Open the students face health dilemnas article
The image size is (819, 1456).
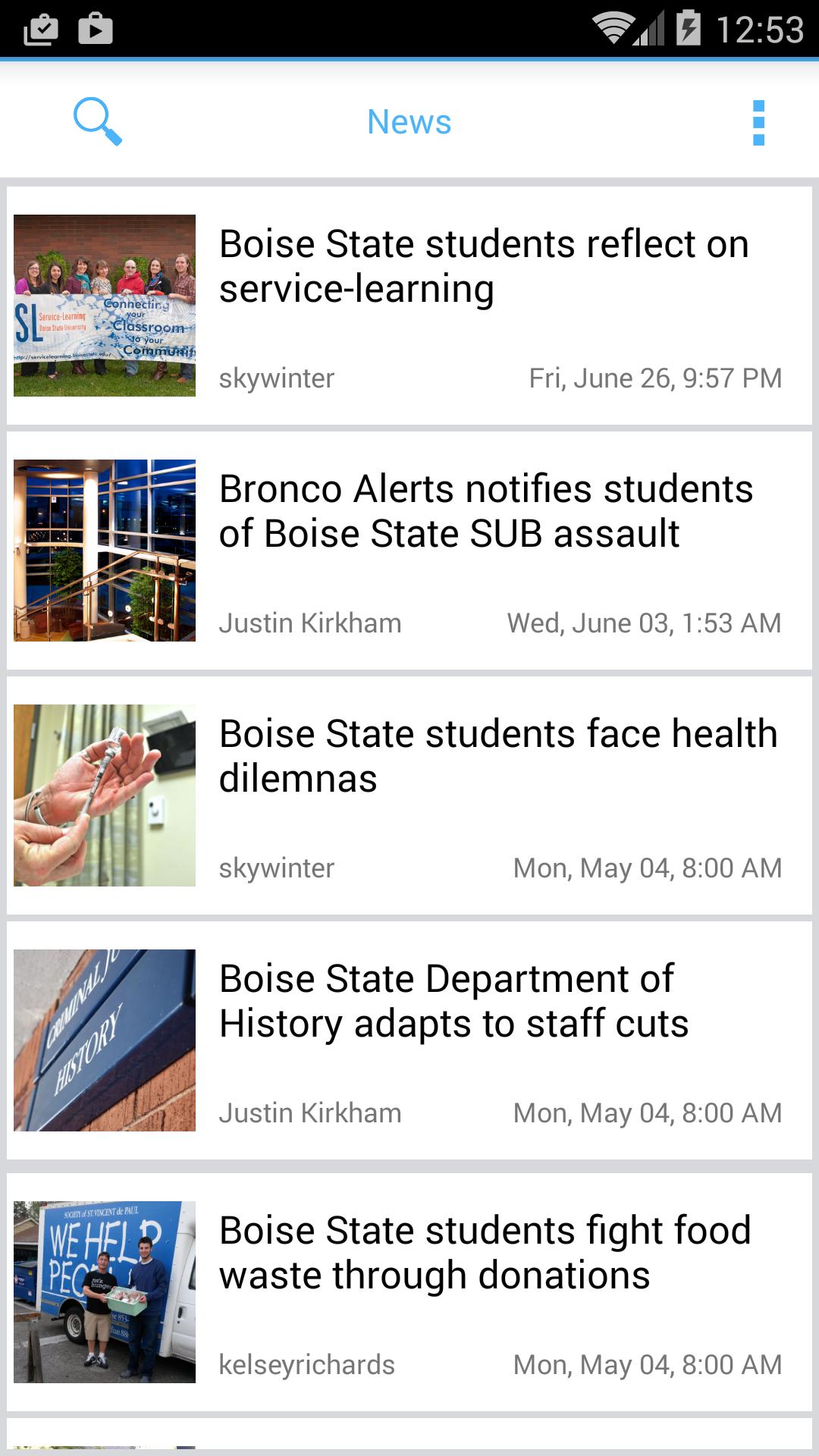[497, 757]
